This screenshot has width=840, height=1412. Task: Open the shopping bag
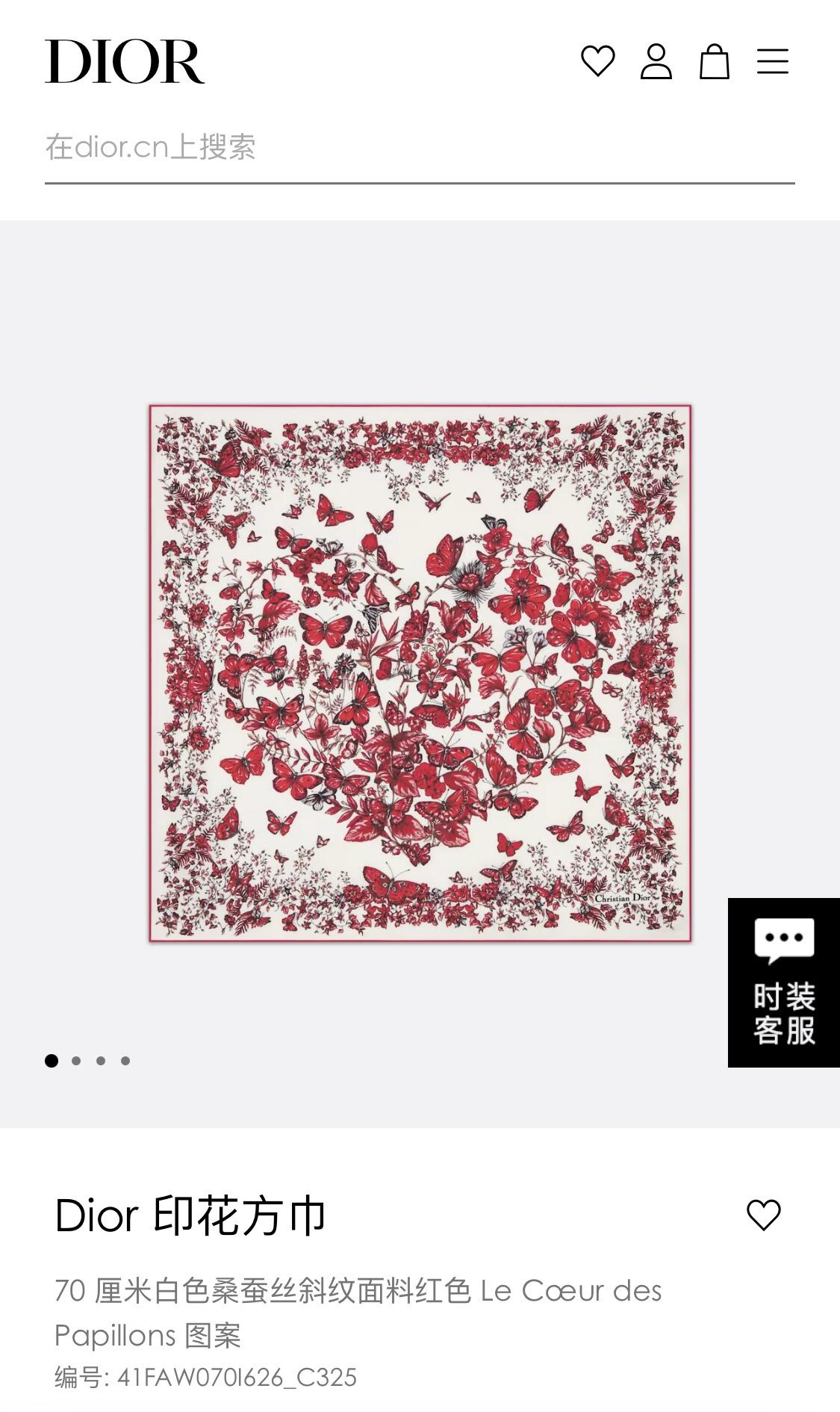click(714, 61)
